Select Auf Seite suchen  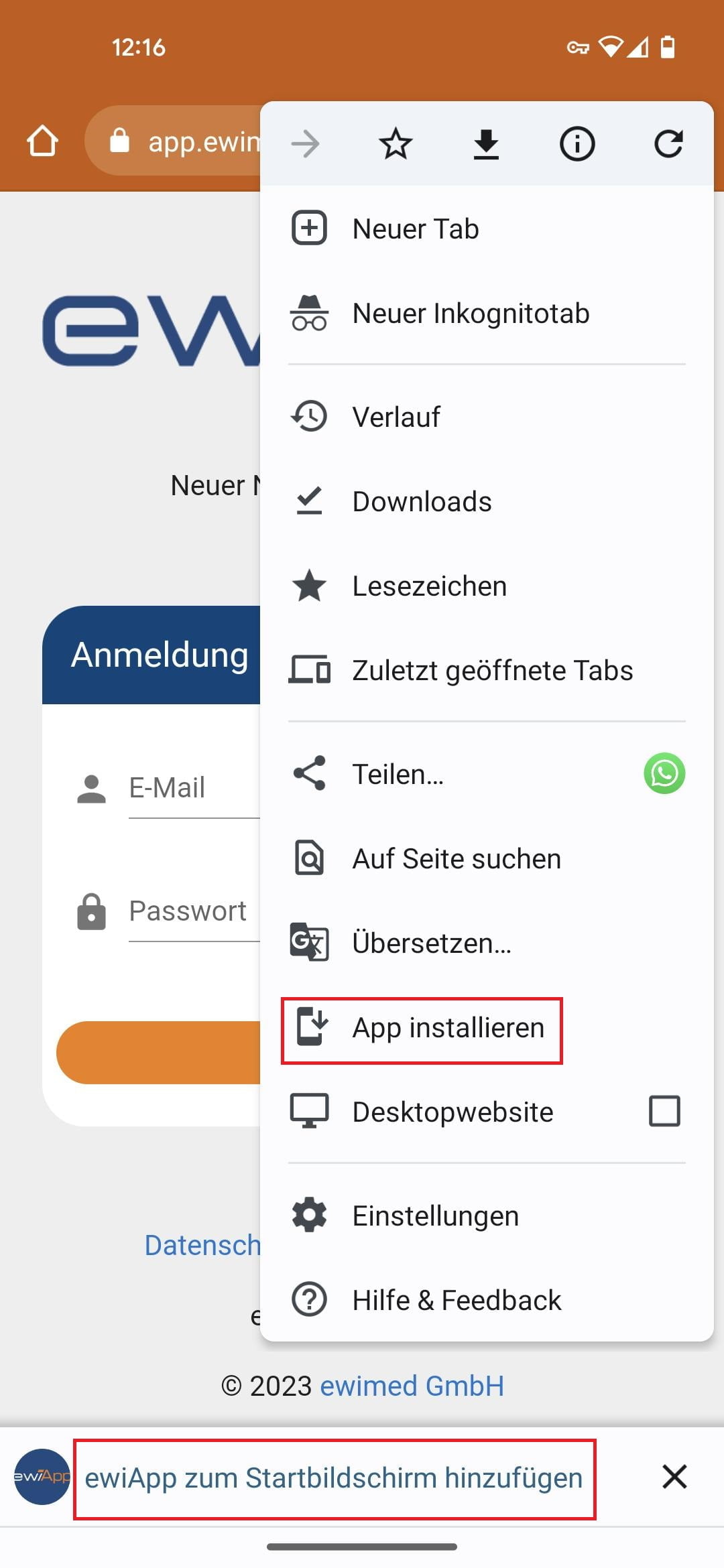coord(457,858)
